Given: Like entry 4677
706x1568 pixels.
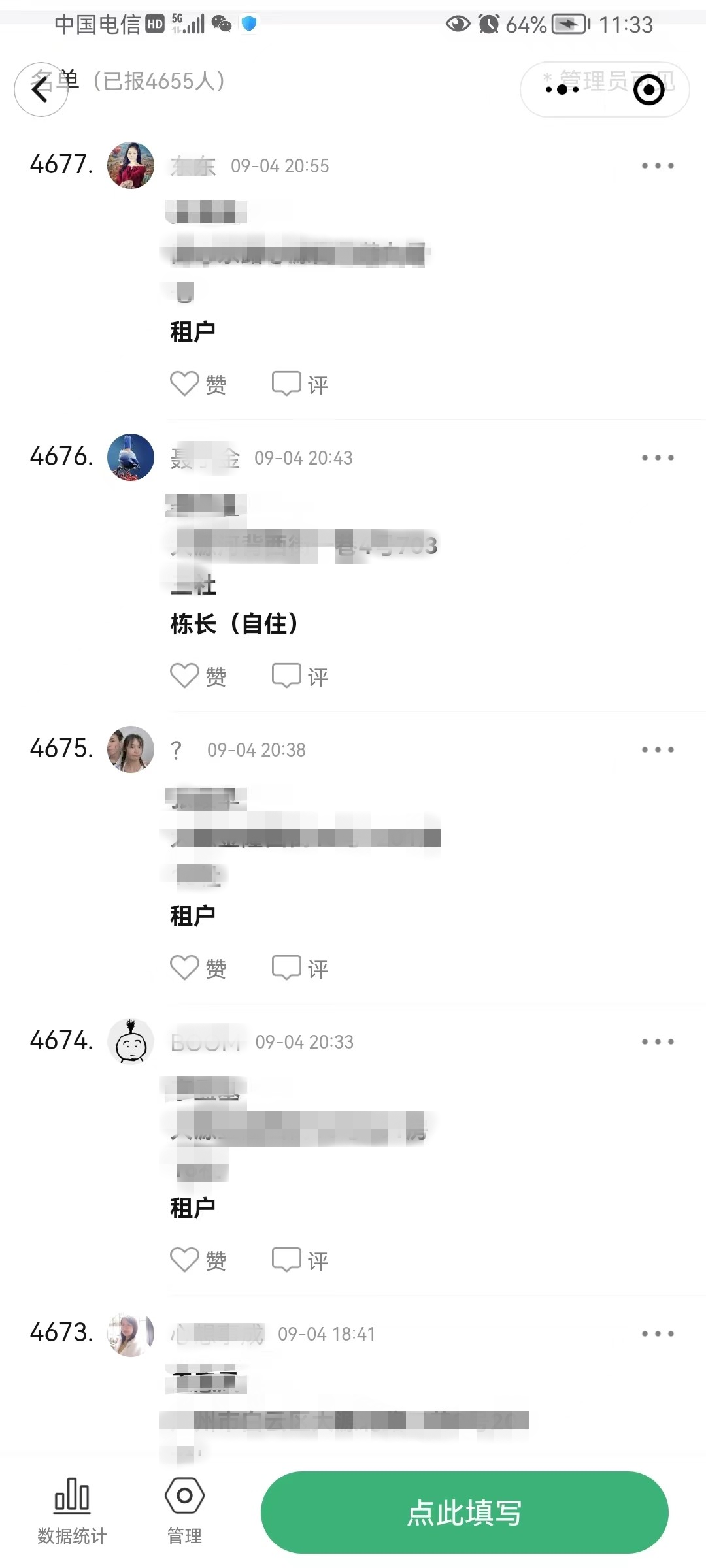Looking at the screenshot, I should [x=197, y=384].
